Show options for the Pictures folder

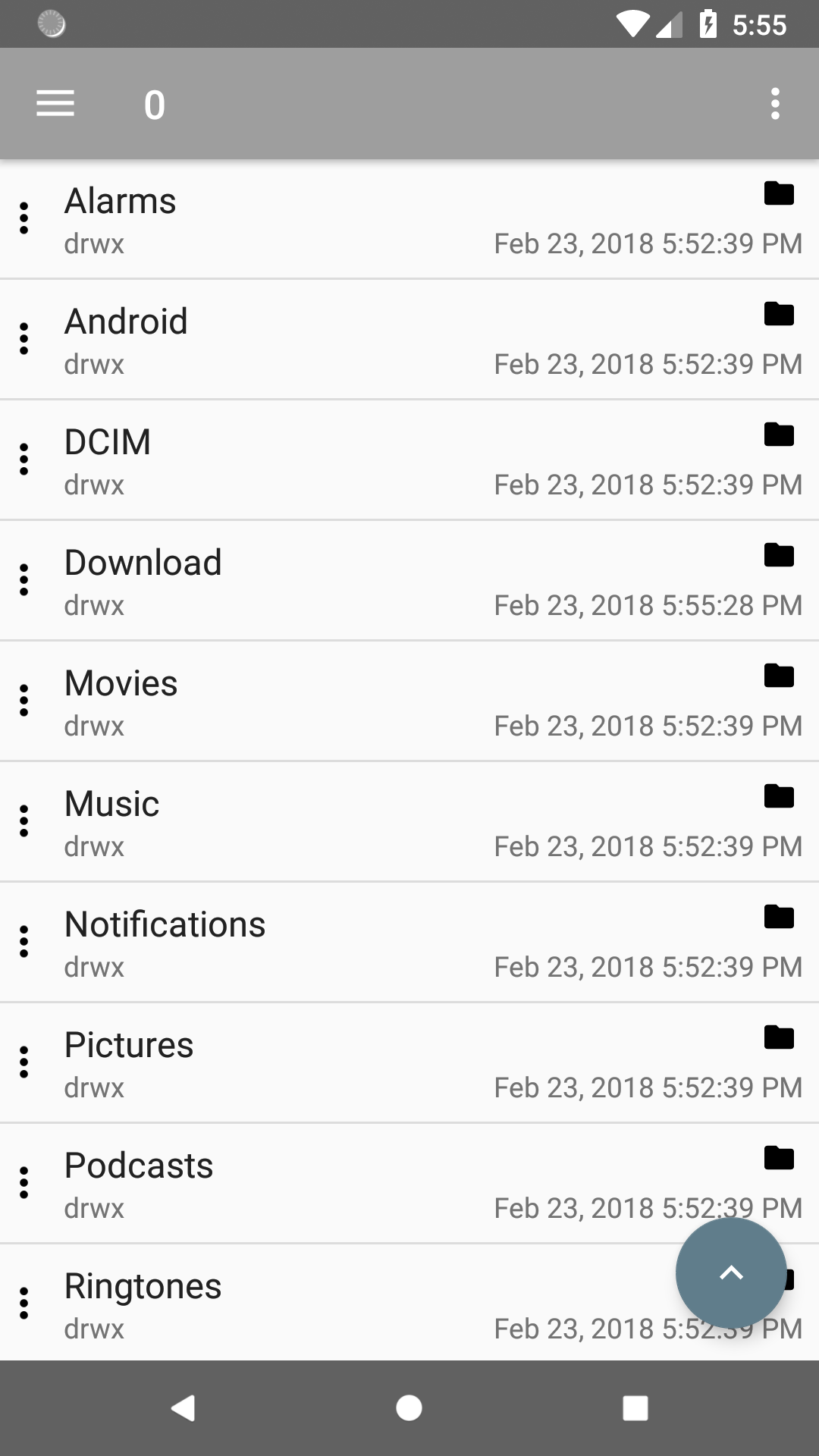tap(24, 1062)
